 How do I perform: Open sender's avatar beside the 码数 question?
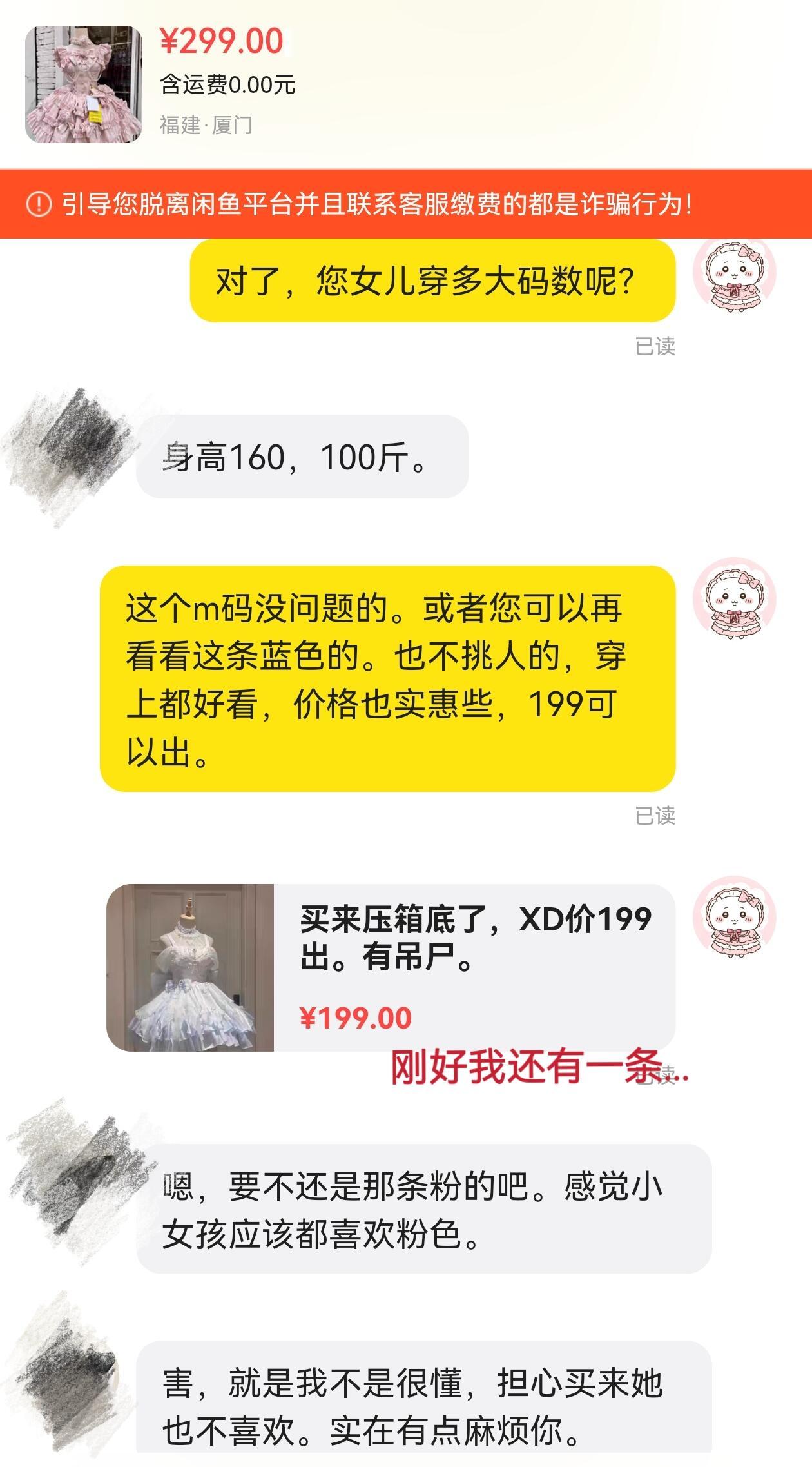[734, 273]
